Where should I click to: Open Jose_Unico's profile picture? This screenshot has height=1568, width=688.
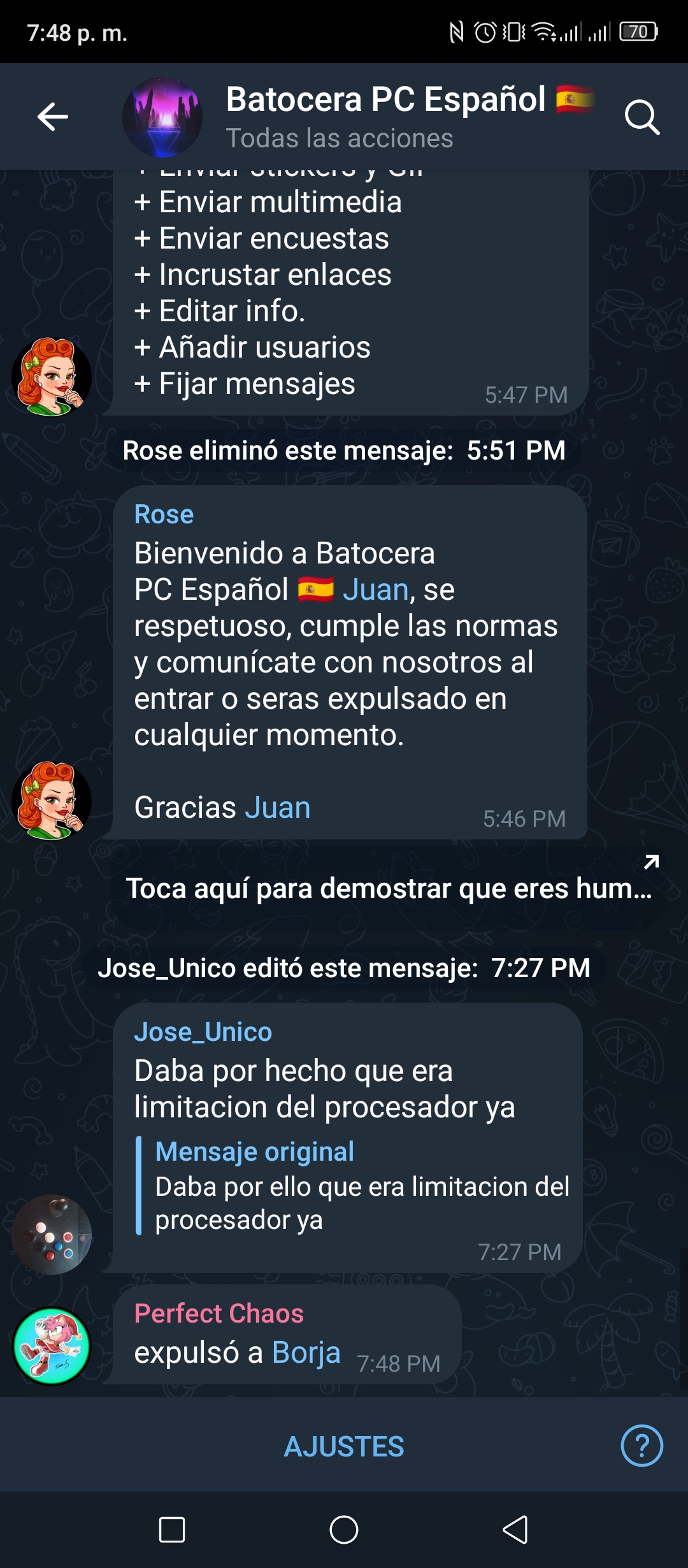click(52, 1235)
